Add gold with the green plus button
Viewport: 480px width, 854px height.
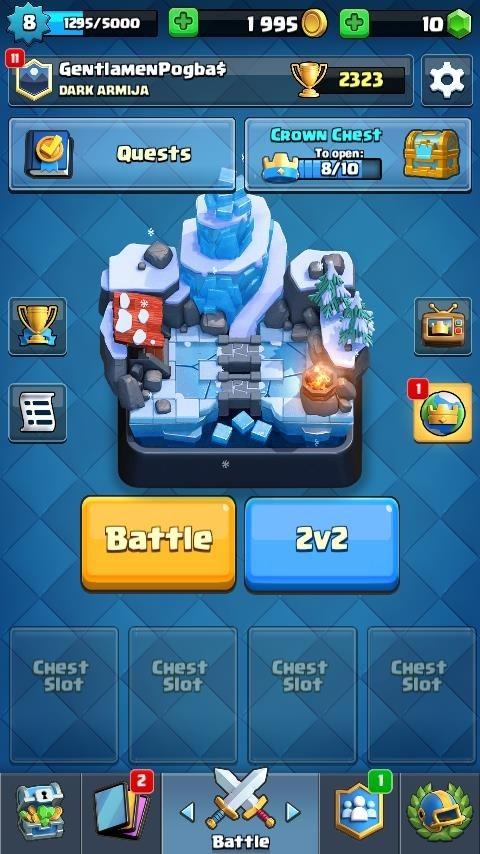[183, 23]
